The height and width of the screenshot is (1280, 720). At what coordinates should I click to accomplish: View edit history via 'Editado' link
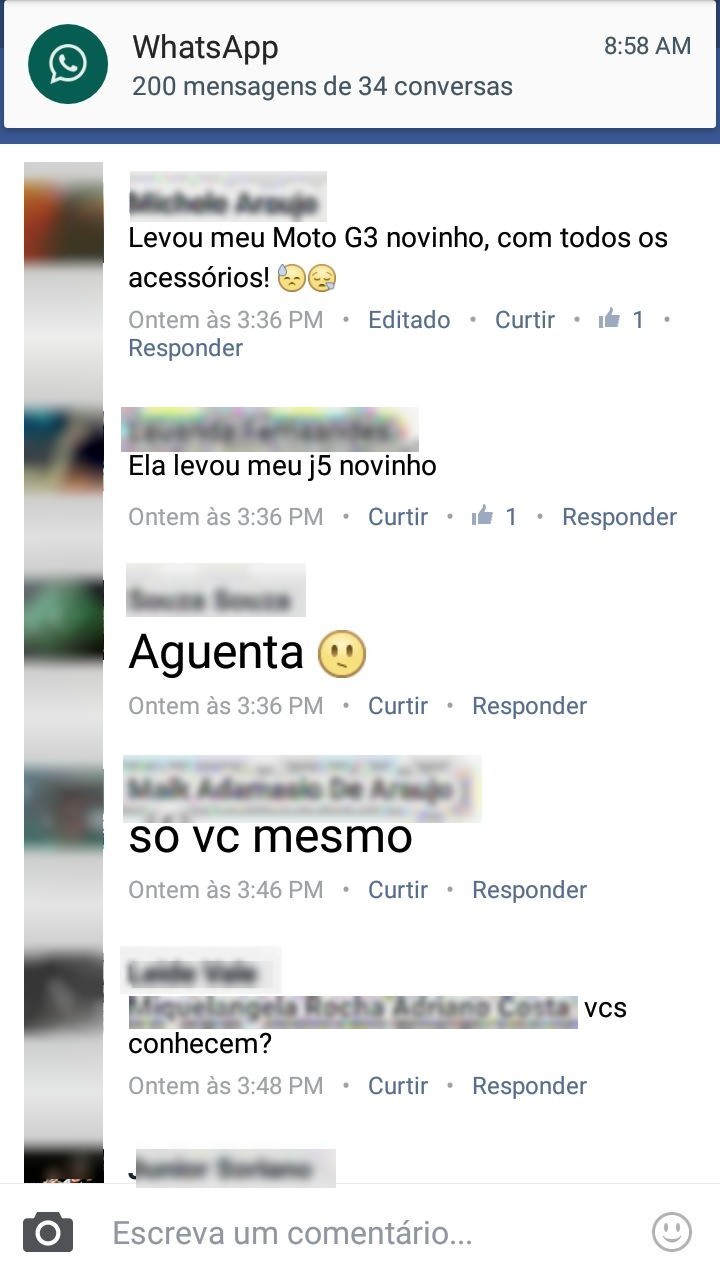[x=409, y=320]
